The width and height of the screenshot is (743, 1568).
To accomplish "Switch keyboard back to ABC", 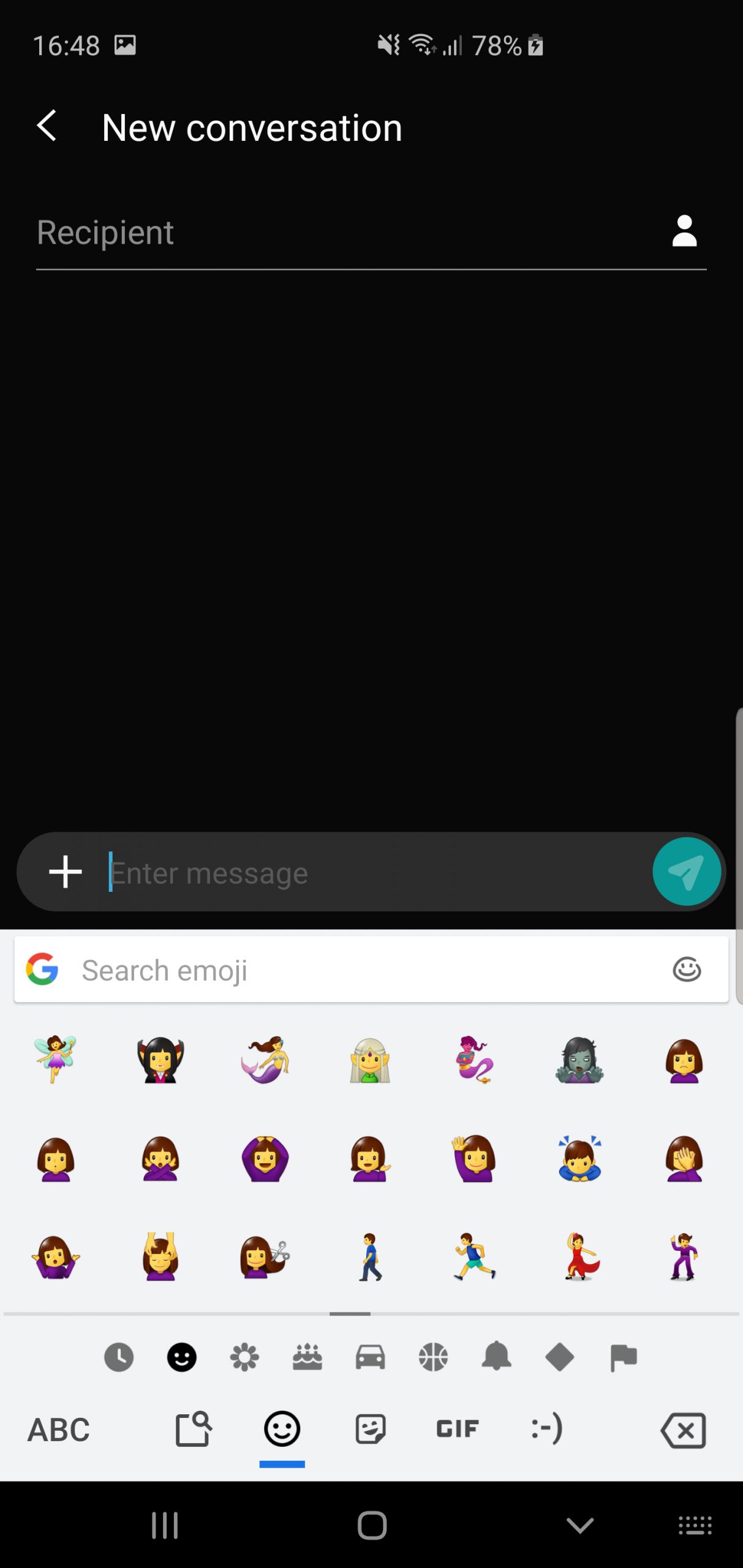I will tap(58, 1430).
